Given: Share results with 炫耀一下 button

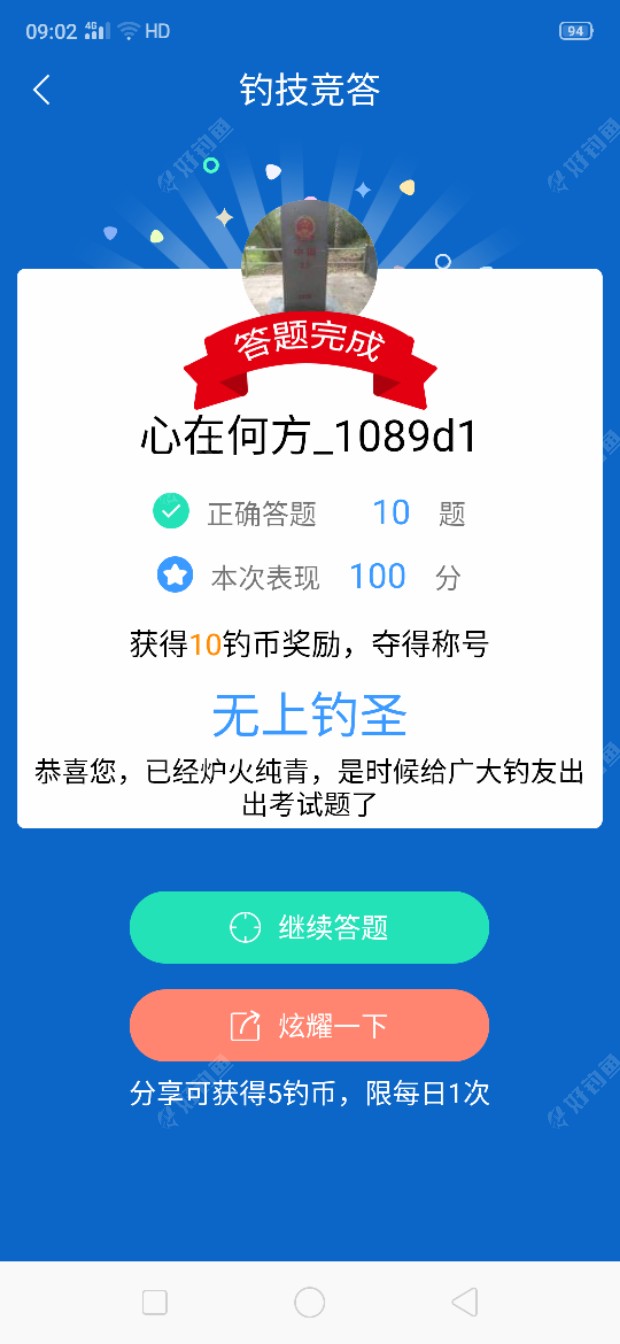Looking at the screenshot, I should (309, 1026).
